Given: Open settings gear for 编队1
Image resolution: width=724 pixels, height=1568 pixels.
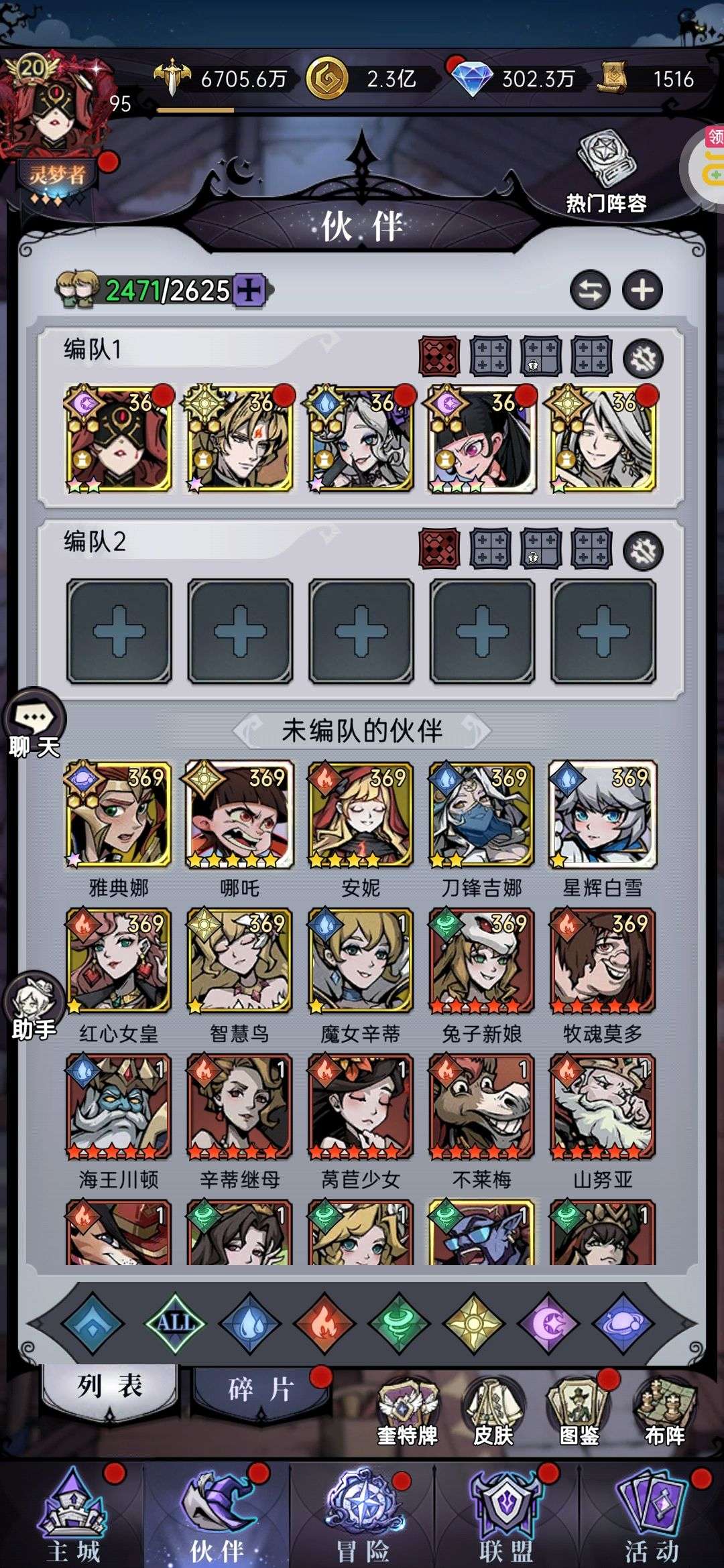Looking at the screenshot, I should coord(643,358).
